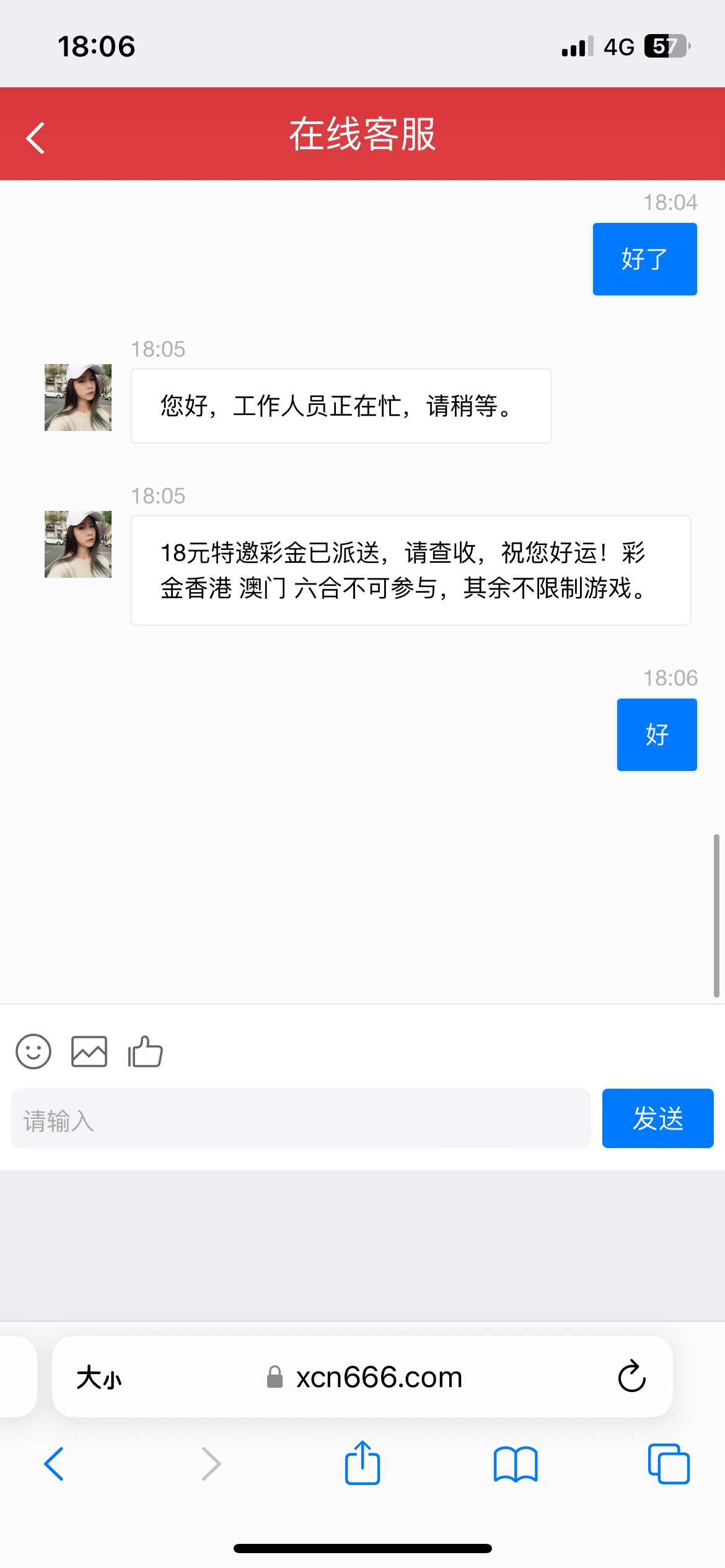Show all open browser tabs
This screenshot has width=725, height=1568.
669,1464
